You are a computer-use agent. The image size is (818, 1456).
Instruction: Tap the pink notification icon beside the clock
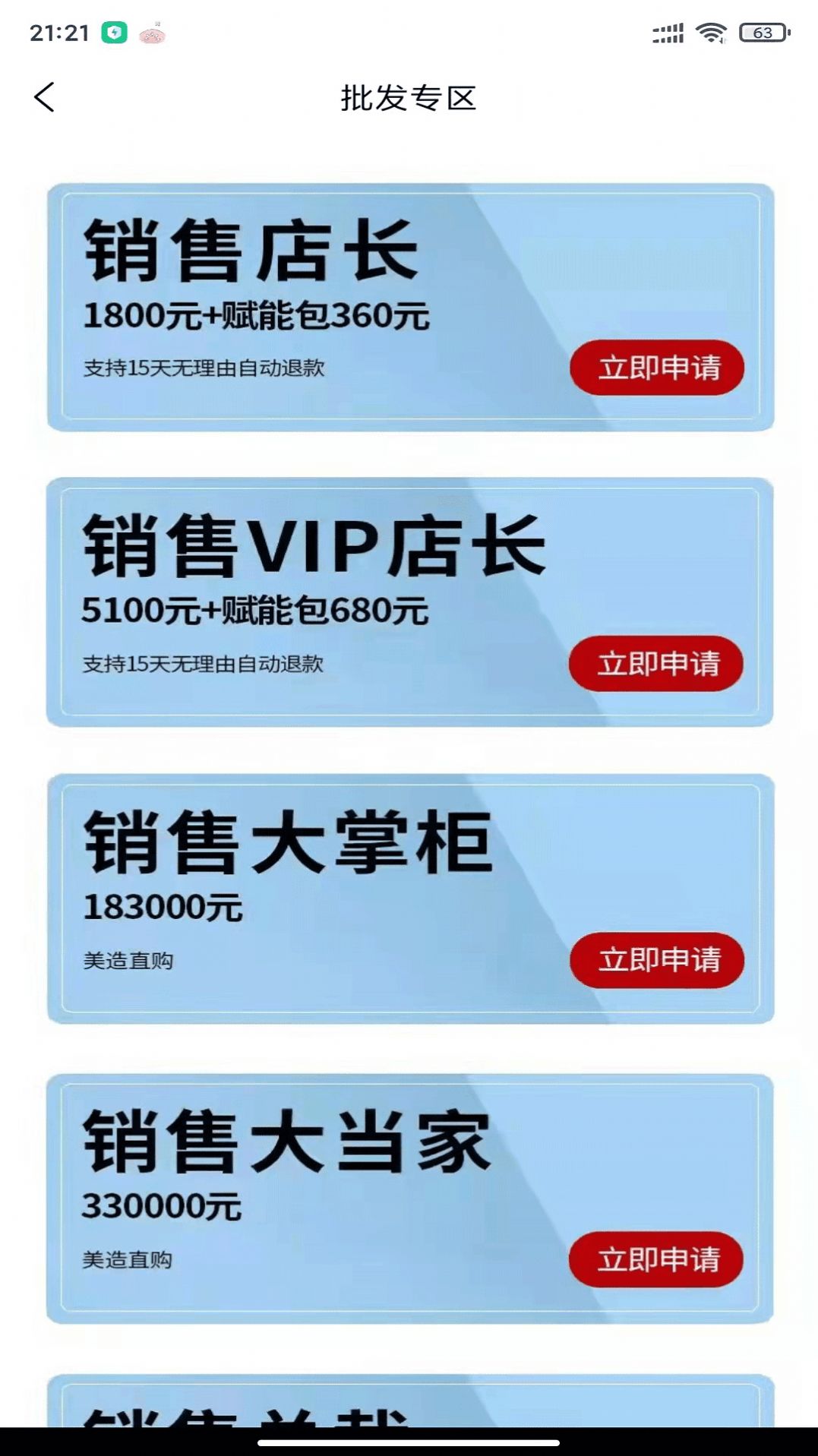151,33
